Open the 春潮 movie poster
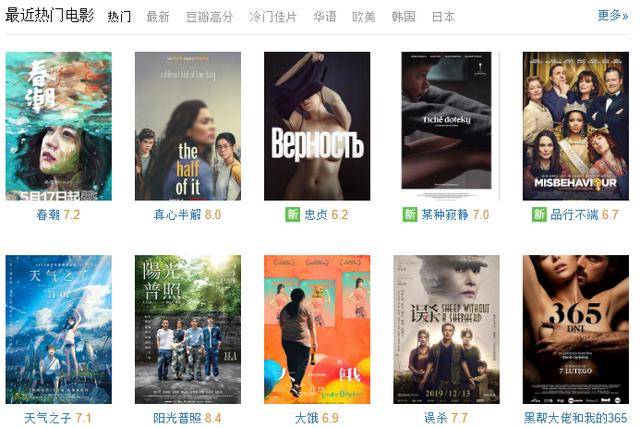 tap(58, 126)
